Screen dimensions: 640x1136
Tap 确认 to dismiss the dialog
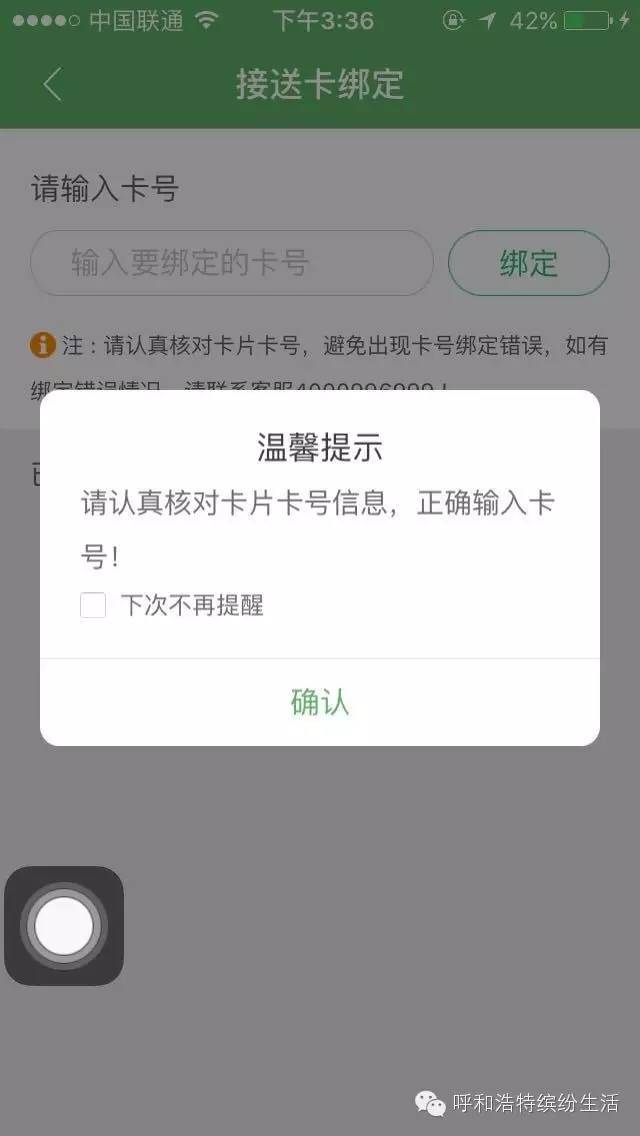[x=320, y=702]
